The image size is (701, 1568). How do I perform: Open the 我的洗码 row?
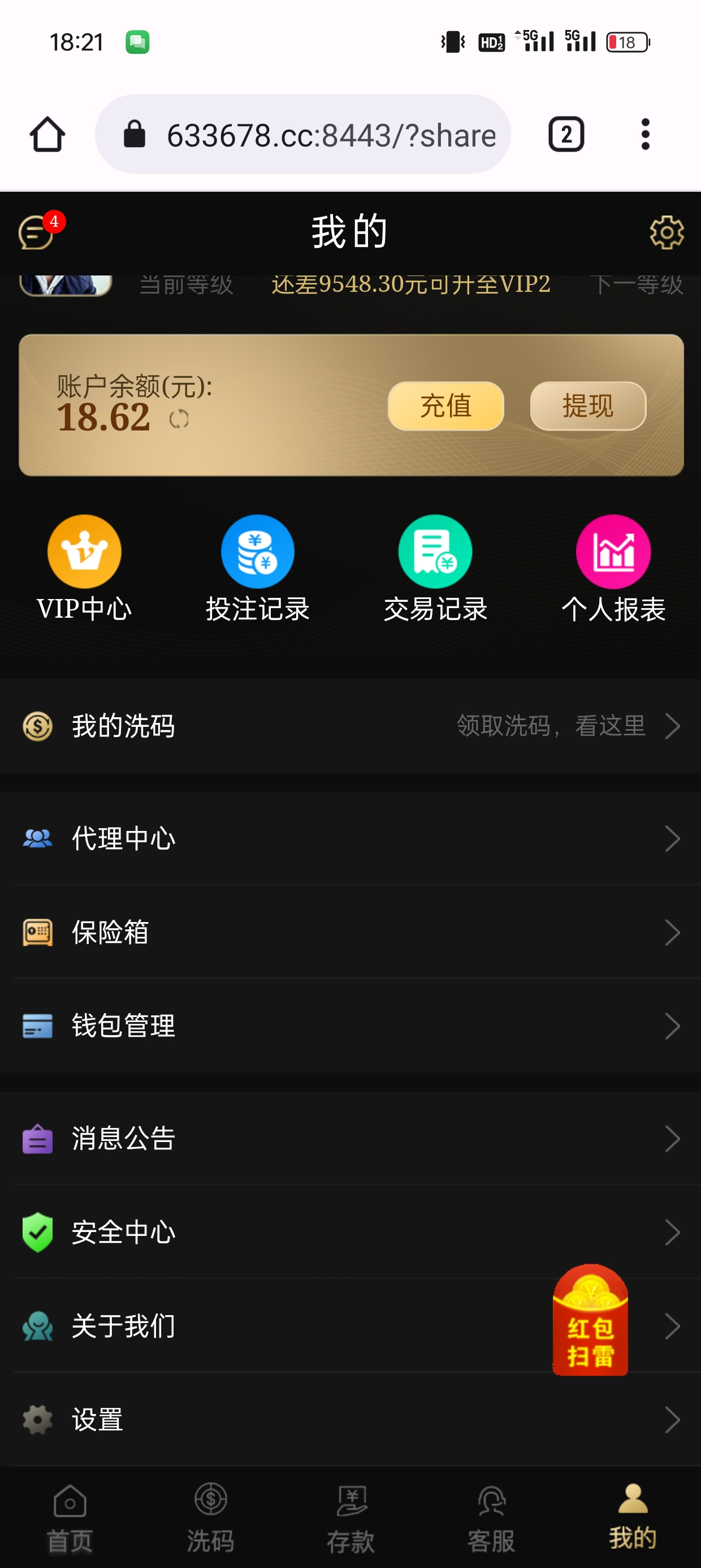point(350,726)
